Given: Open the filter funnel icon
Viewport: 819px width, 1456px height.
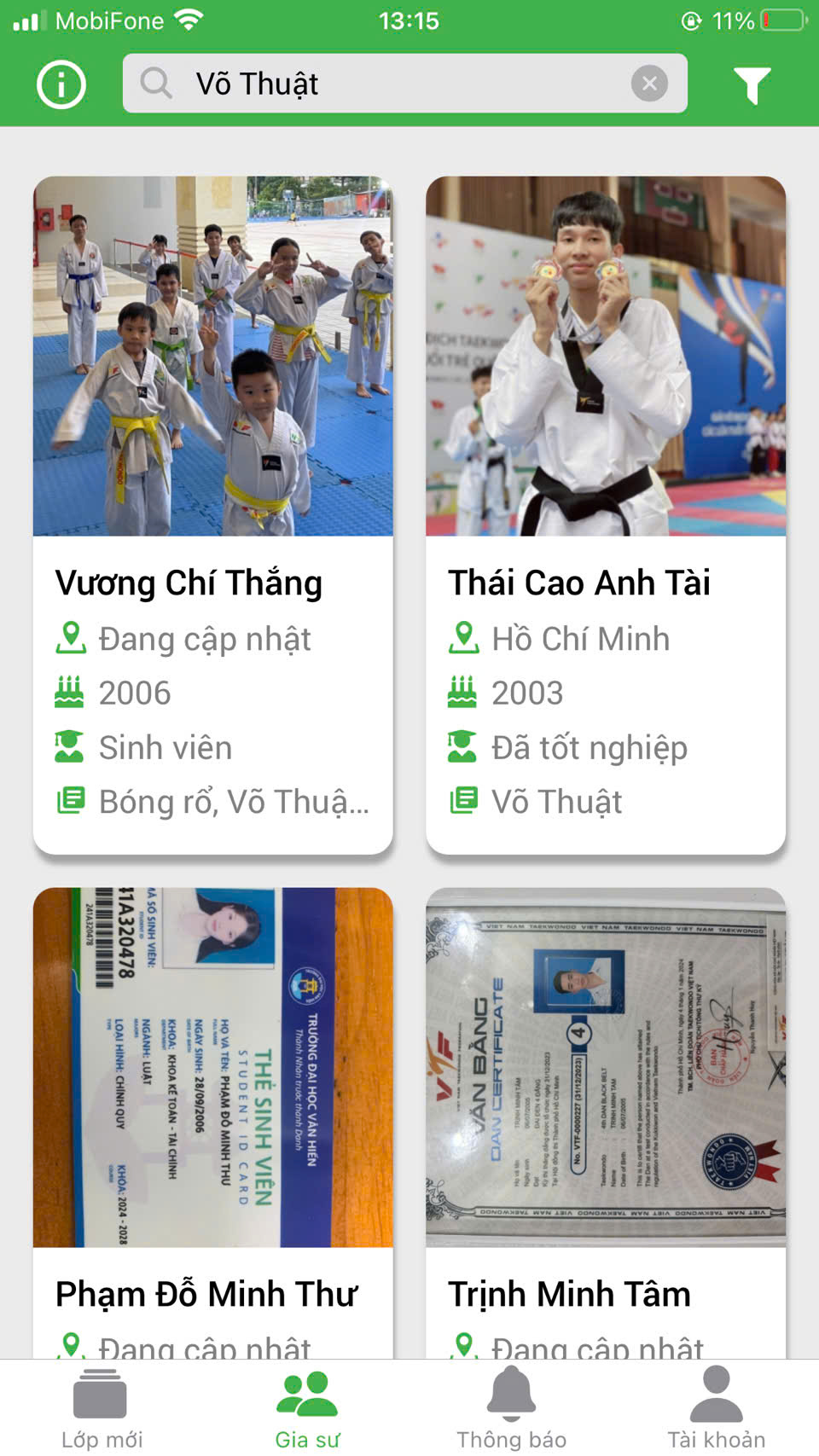Looking at the screenshot, I should (x=752, y=84).
